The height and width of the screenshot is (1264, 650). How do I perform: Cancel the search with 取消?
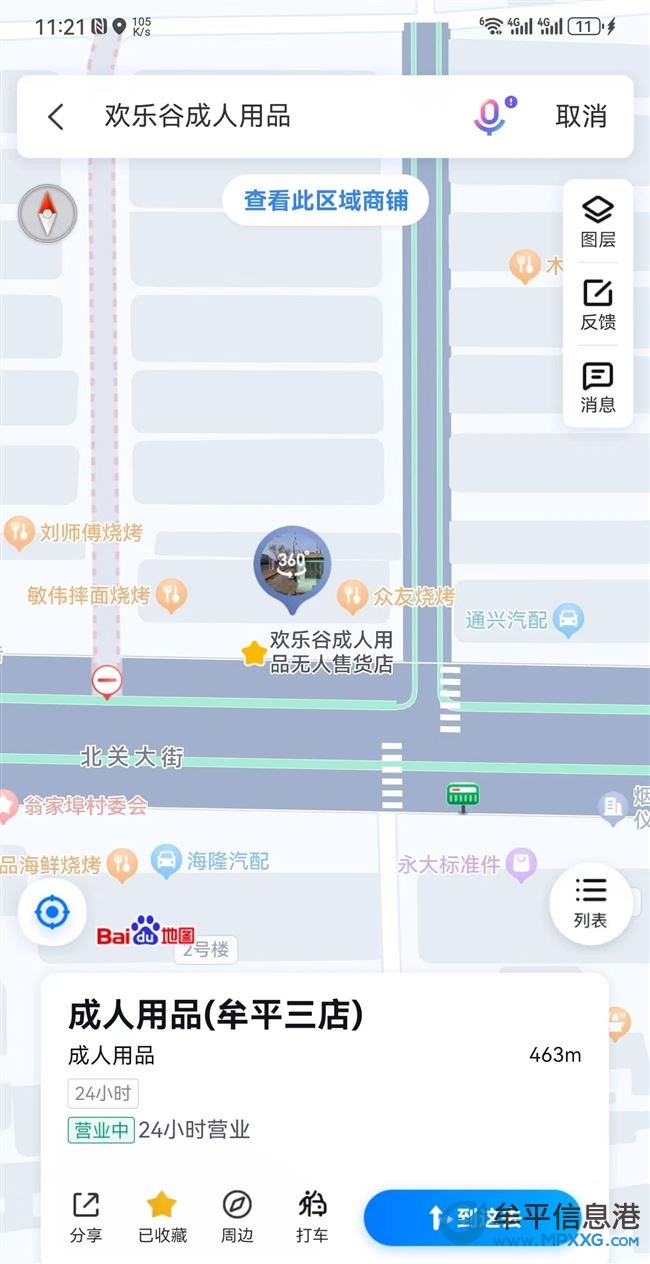click(581, 116)
